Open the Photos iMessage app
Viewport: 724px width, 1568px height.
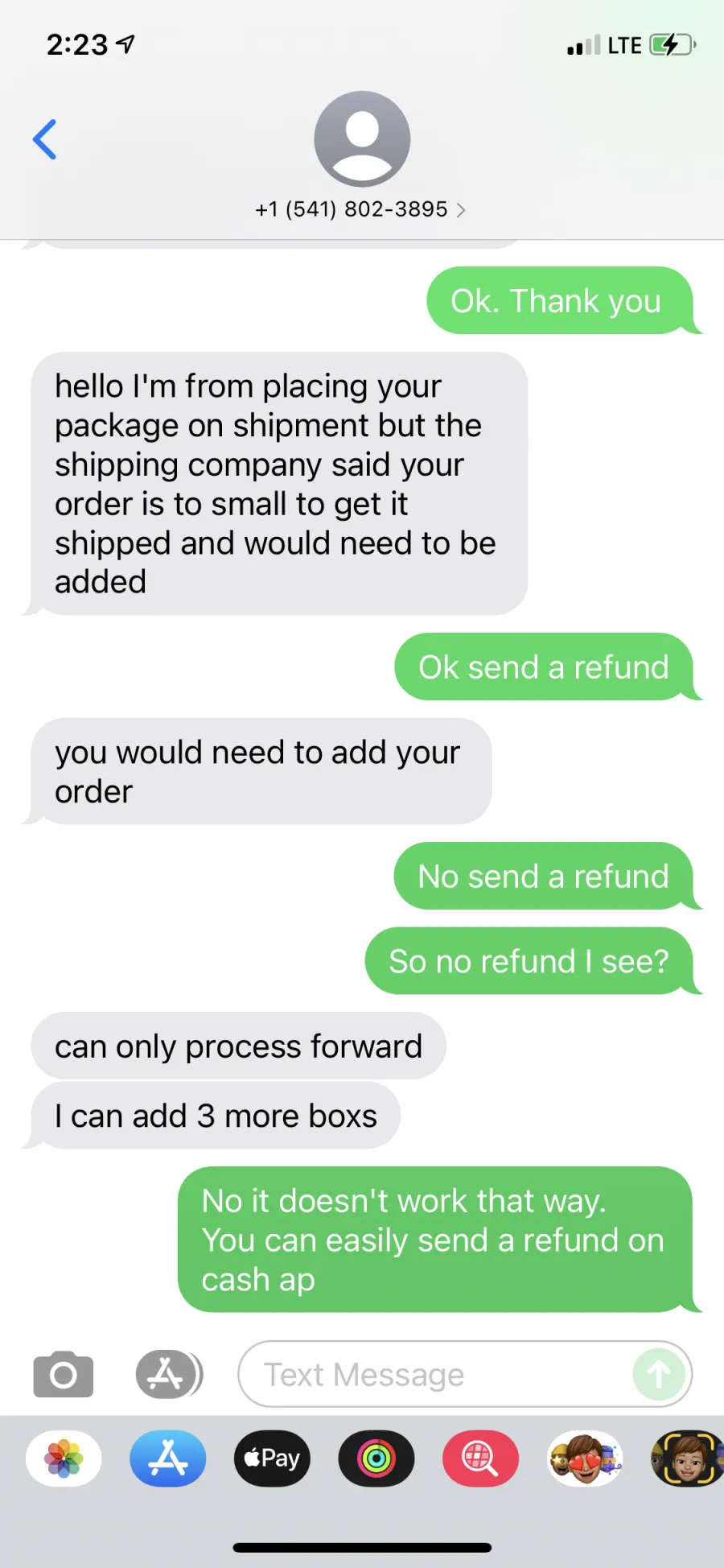coord(64,1459)
